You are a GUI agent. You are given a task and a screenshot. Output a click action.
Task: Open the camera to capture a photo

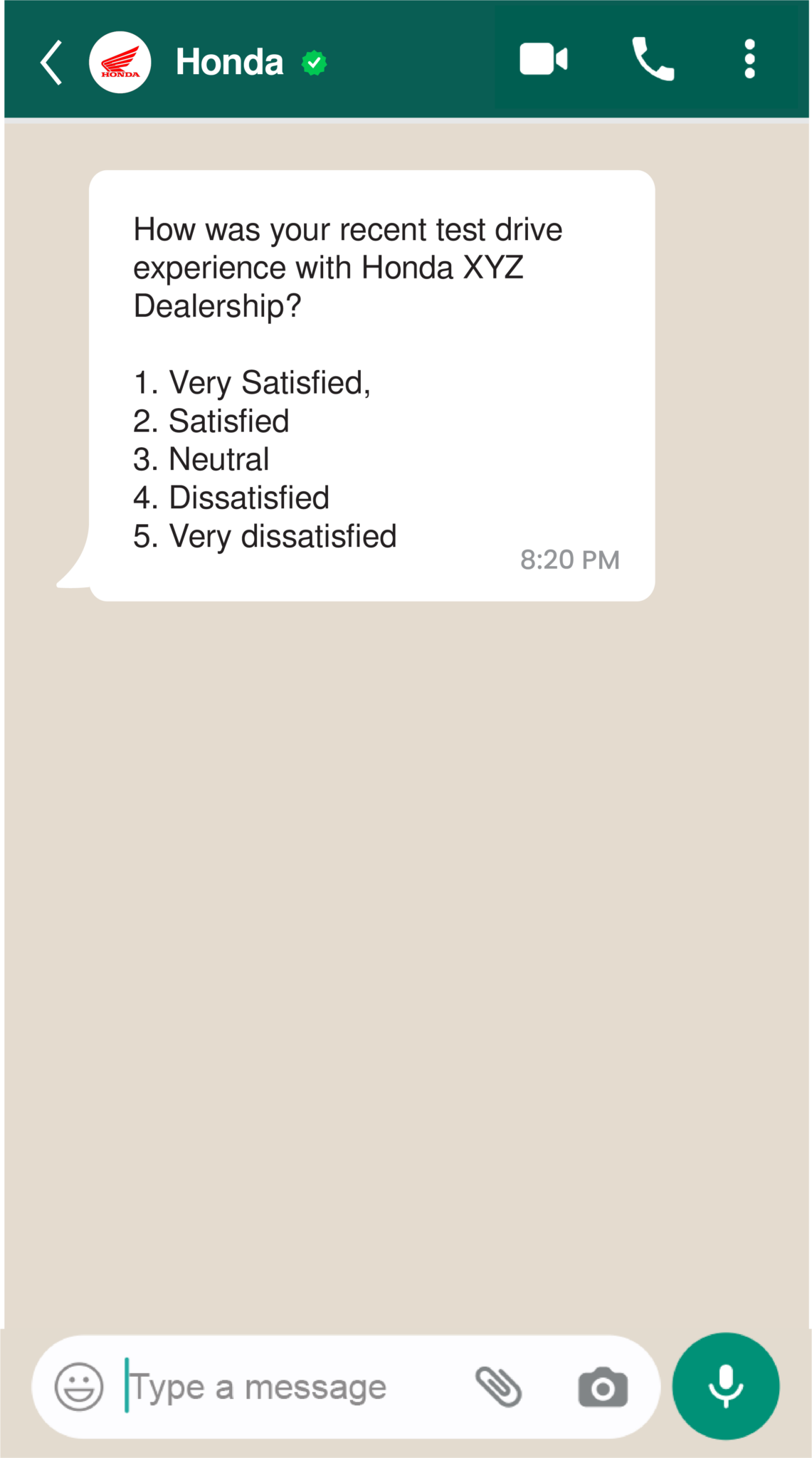click(602, 1385)
